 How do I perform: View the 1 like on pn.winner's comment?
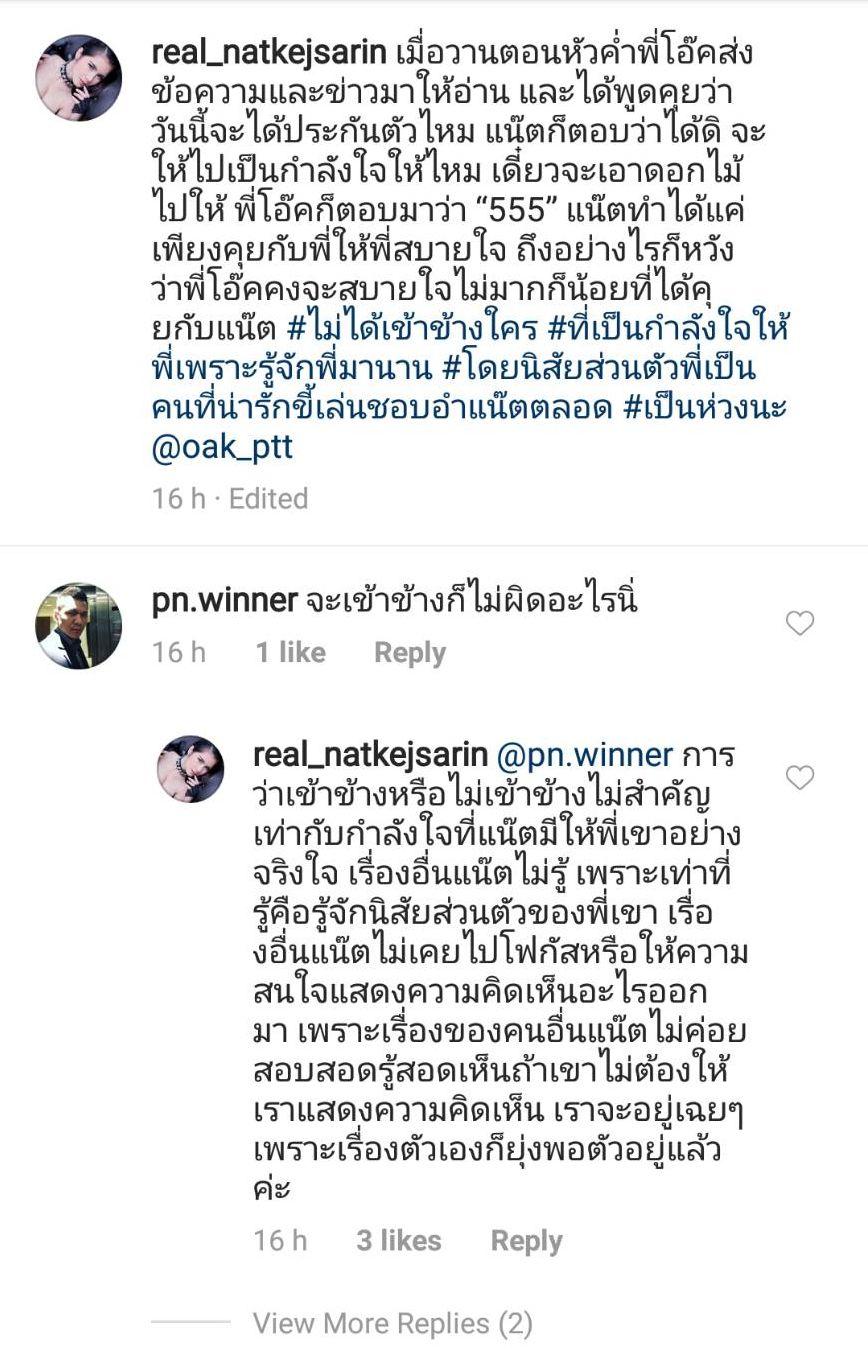point(290,653)
